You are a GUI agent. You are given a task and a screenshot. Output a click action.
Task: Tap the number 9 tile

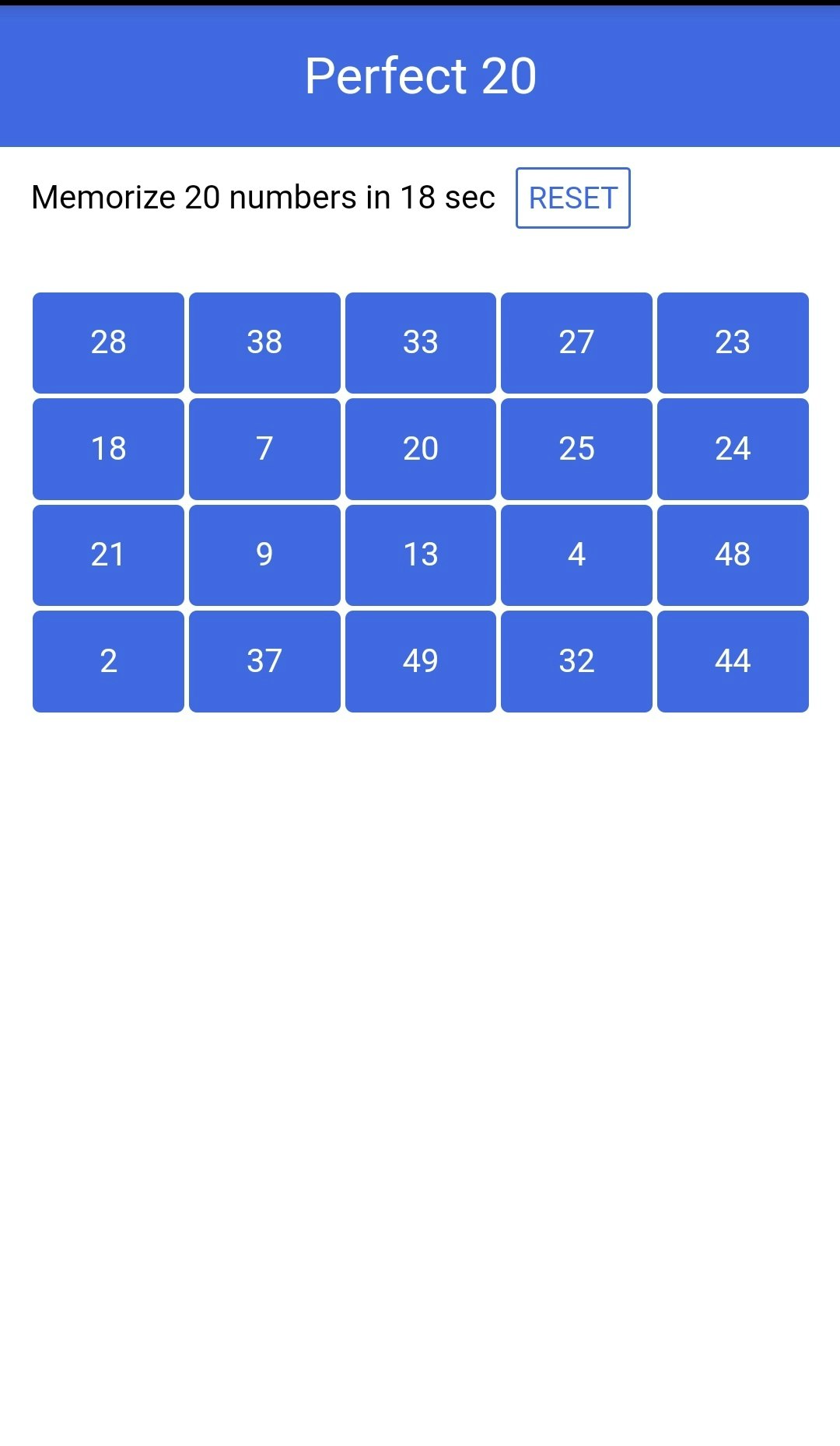tap(264, 555)
